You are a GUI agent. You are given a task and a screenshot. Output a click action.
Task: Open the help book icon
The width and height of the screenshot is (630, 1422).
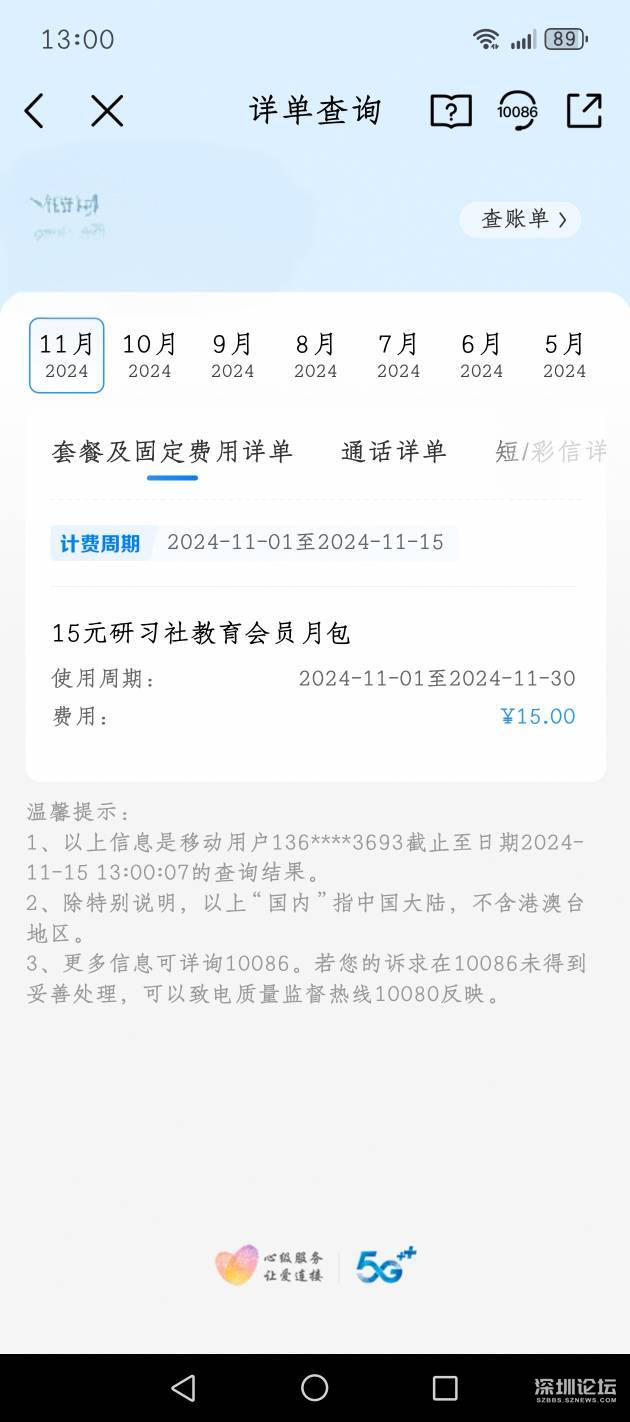(x=451, y=110)
